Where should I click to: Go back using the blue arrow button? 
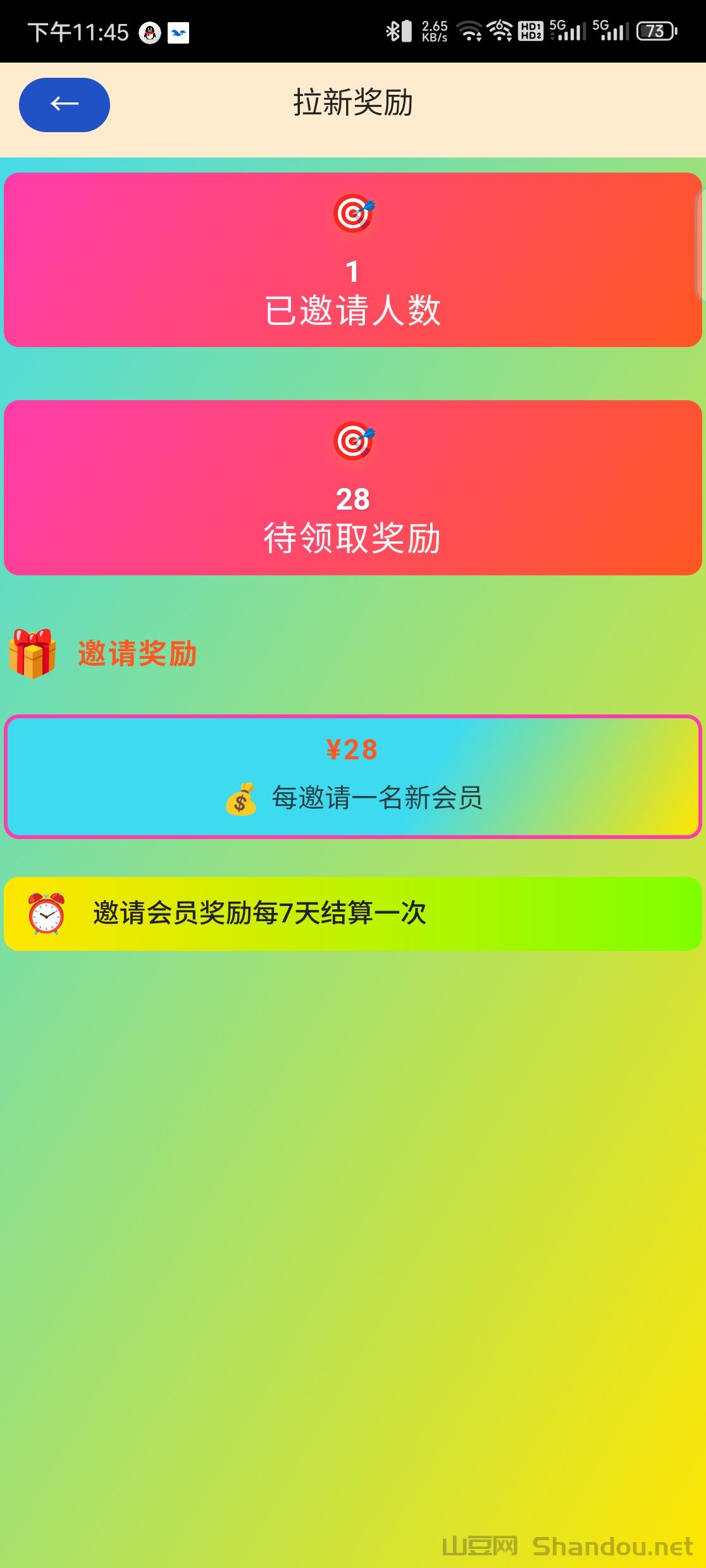tap(65, 105)
